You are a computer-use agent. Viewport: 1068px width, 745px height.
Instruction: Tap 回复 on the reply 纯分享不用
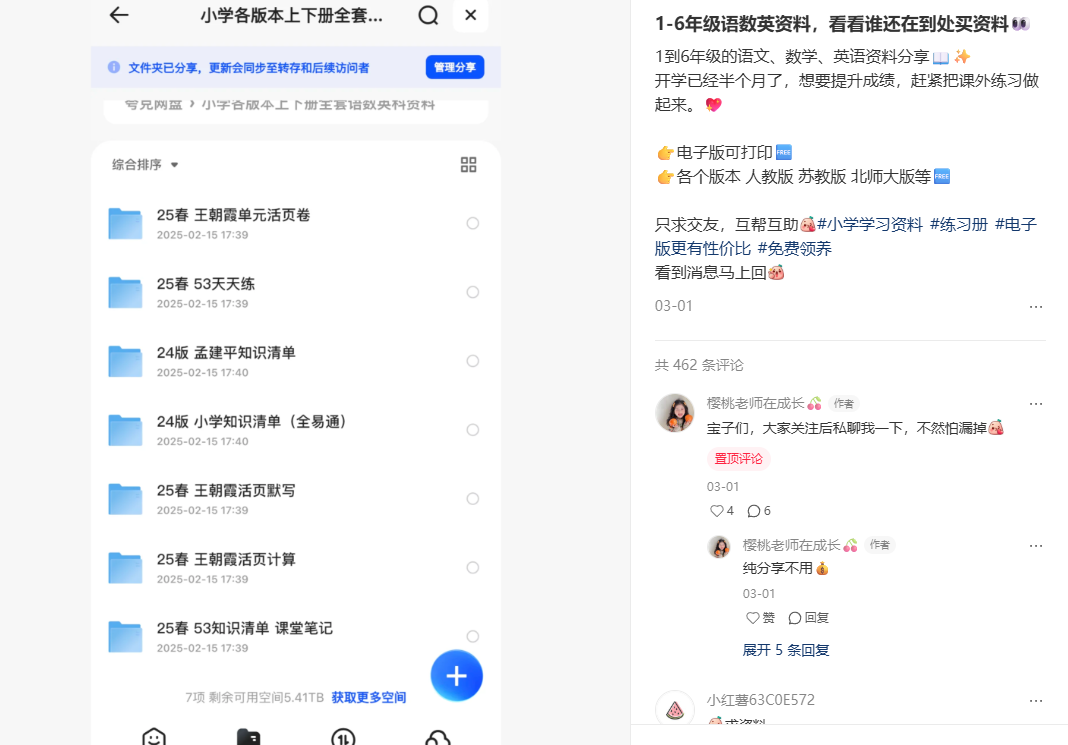coord(808,618)
